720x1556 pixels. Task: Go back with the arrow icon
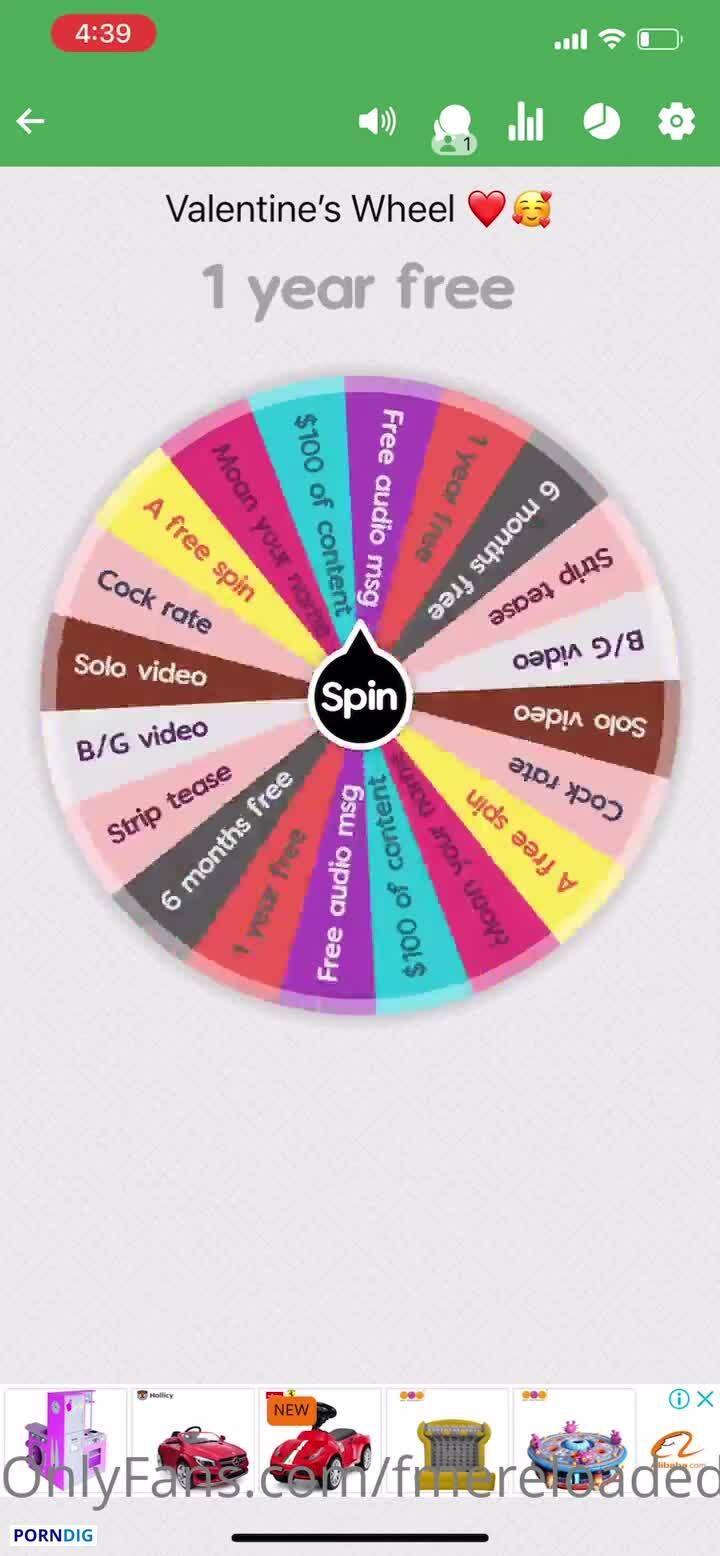31,122
